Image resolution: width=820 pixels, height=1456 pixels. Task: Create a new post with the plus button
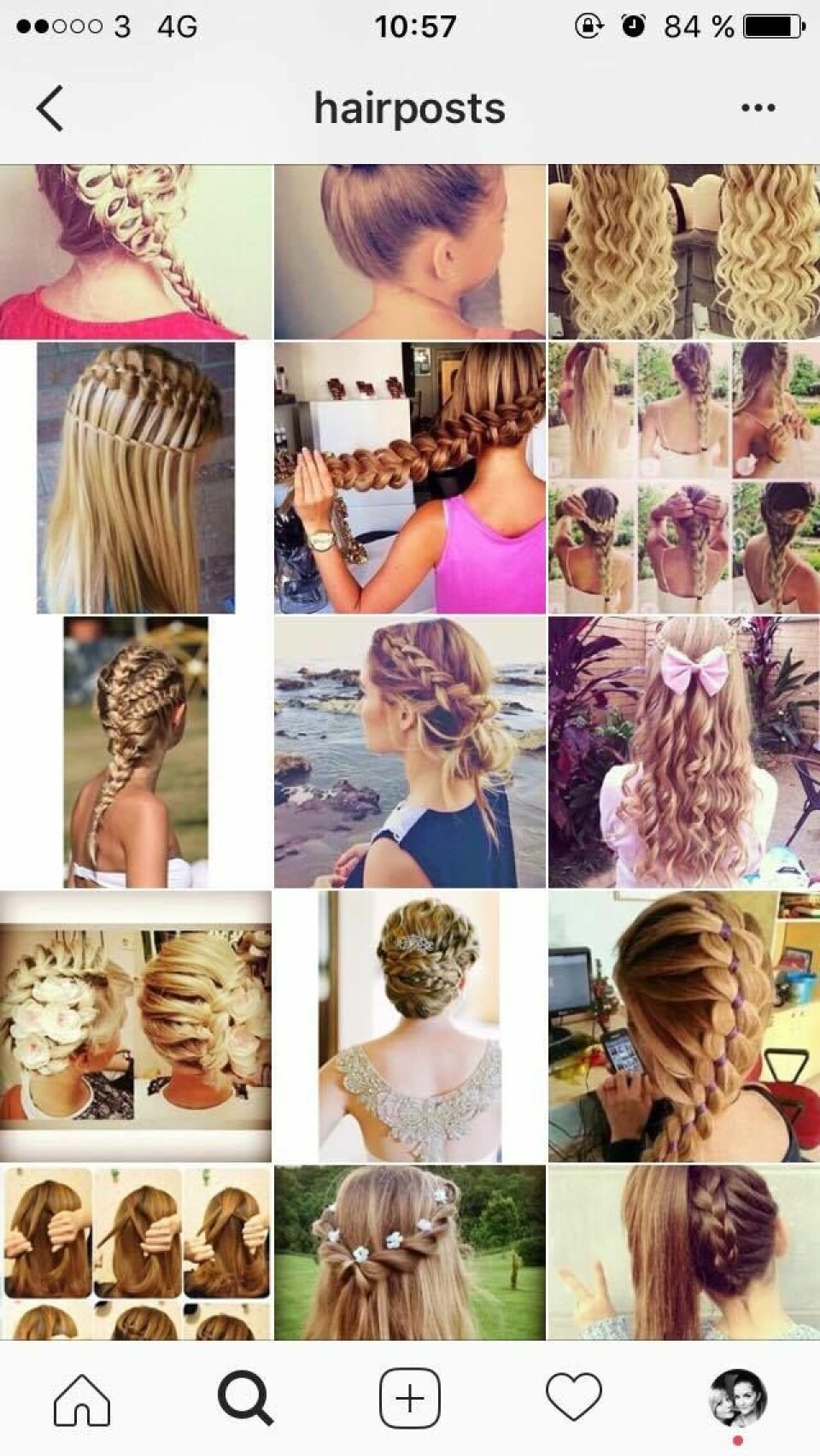pyautogui.click(x=409, y=1399)
